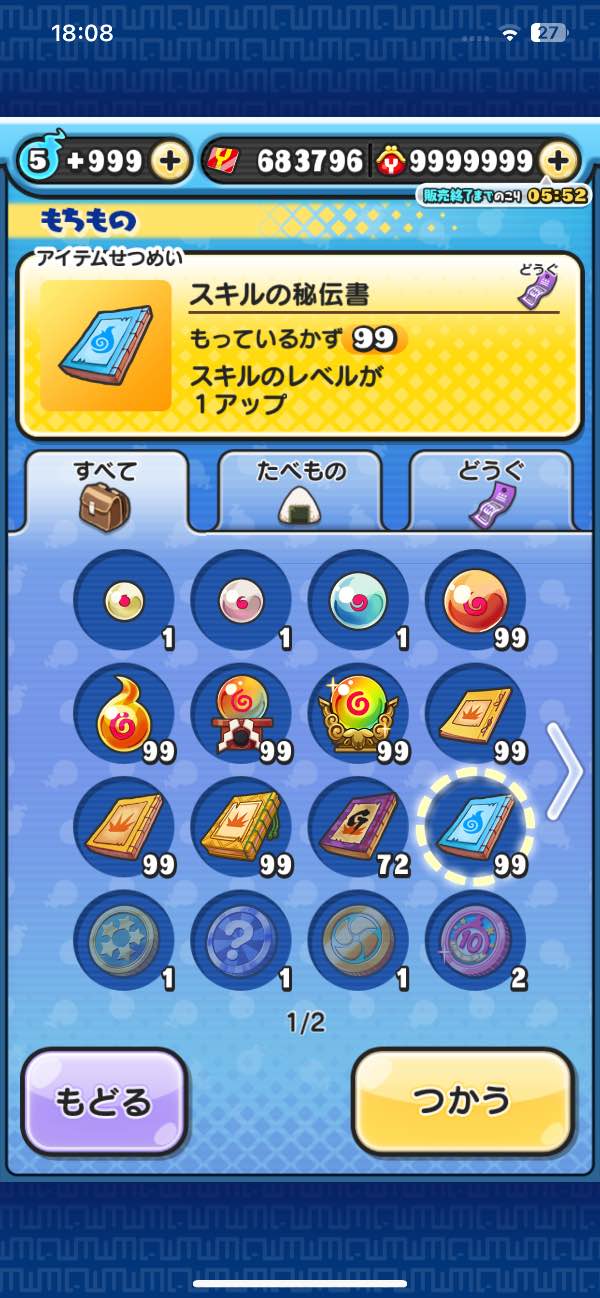Select the gold-framed rainbow orb item
Image resolution: width=600 pixels, height=1298 pixels.
point(359,714)
